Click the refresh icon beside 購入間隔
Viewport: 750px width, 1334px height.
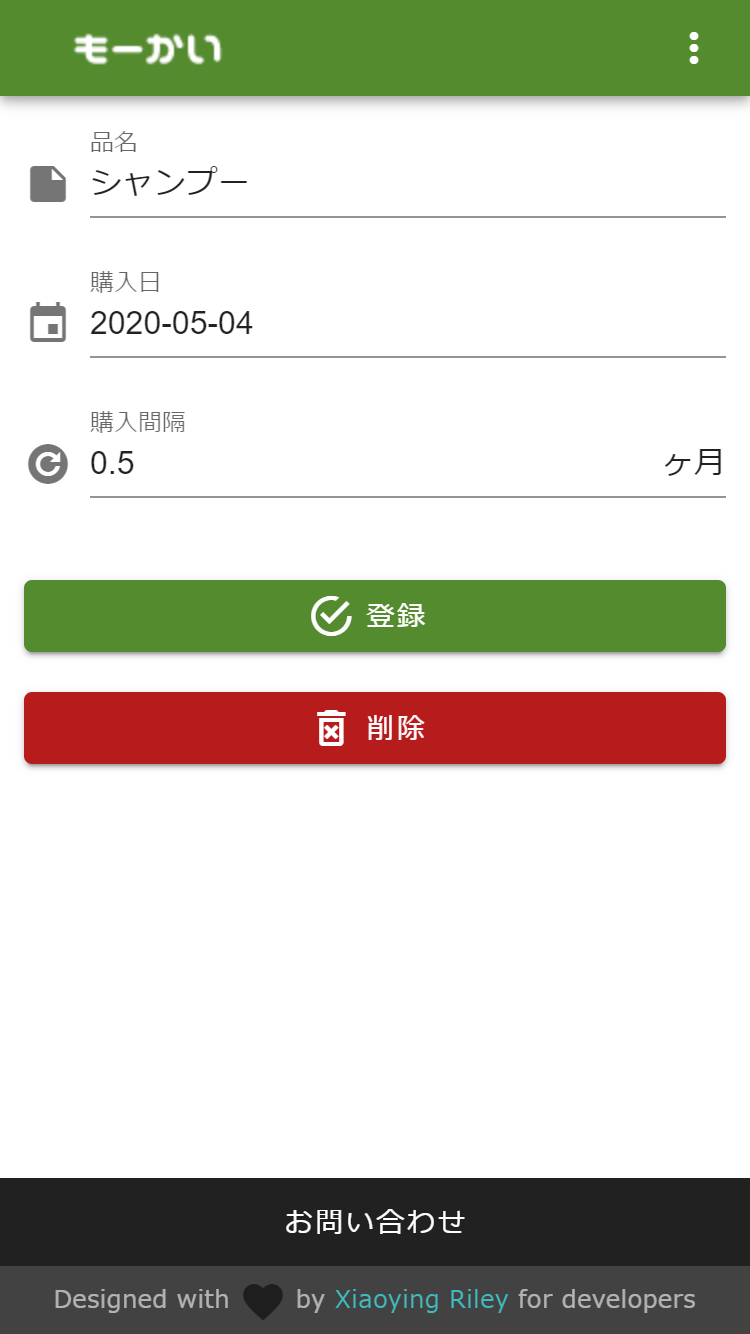point(47,463)
